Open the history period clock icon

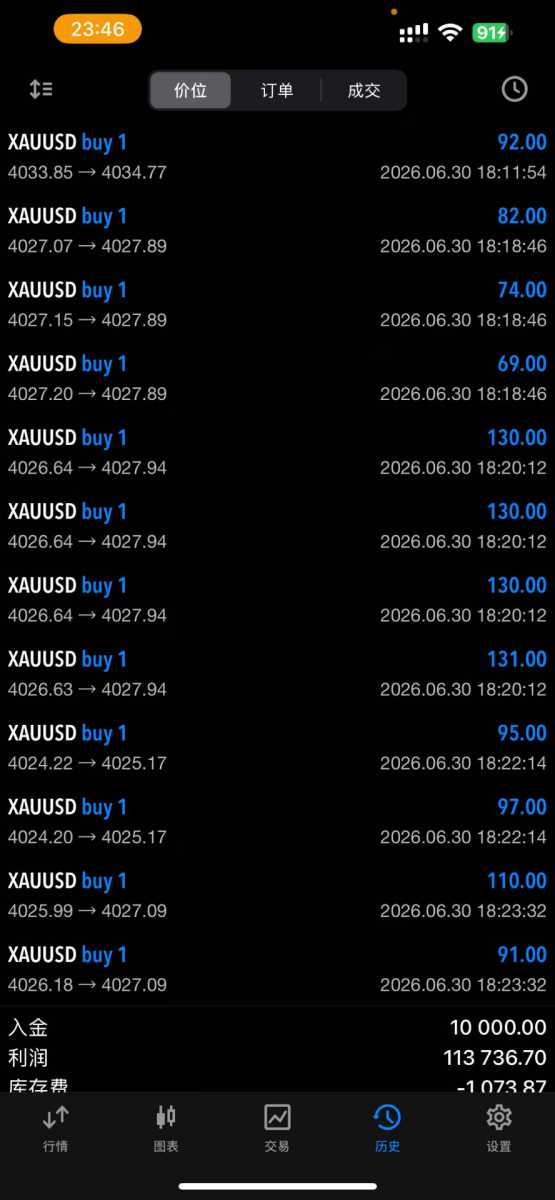click(x=514, y=89)
